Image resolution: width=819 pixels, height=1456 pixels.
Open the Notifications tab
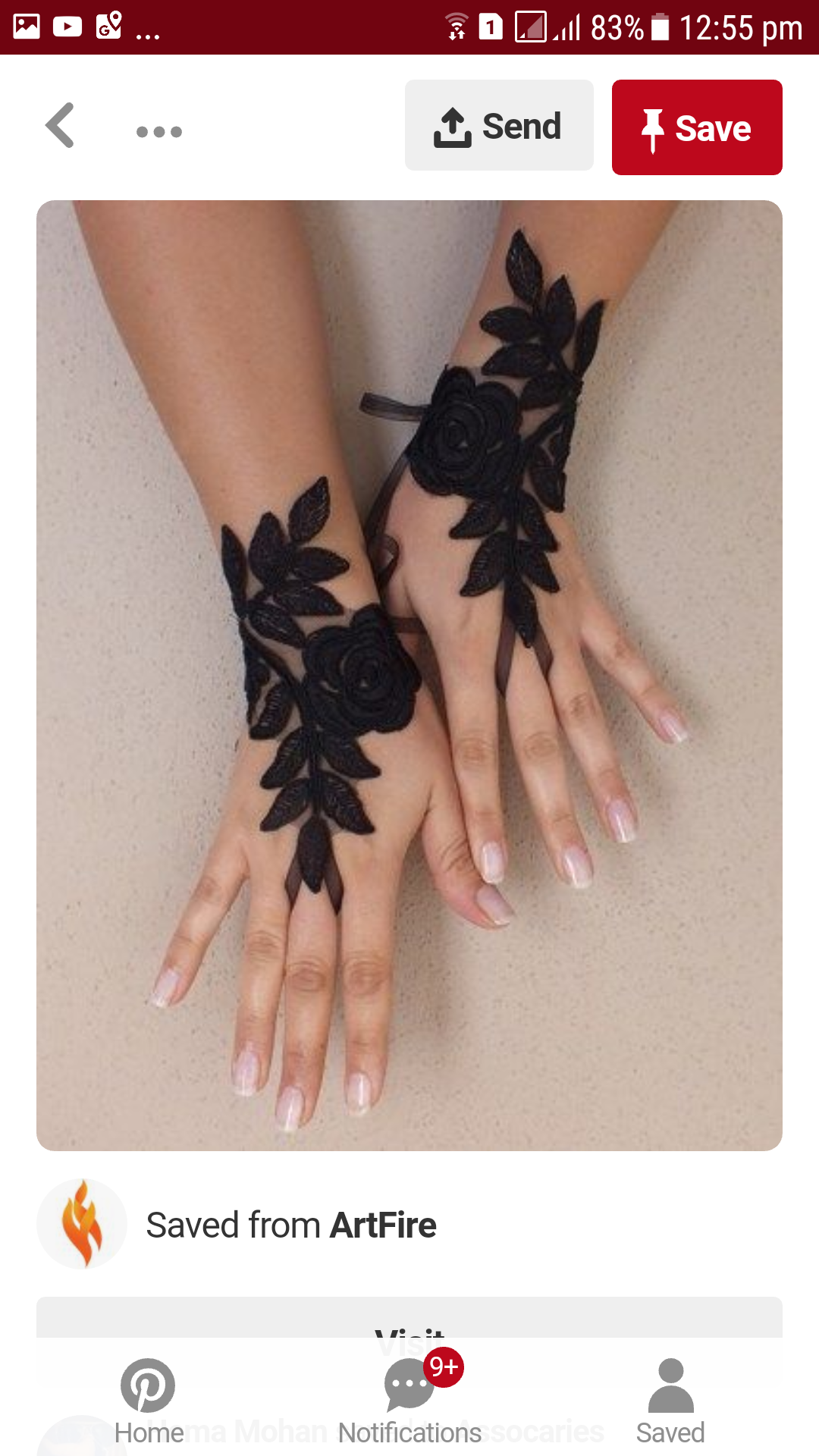coord(410,1401)
